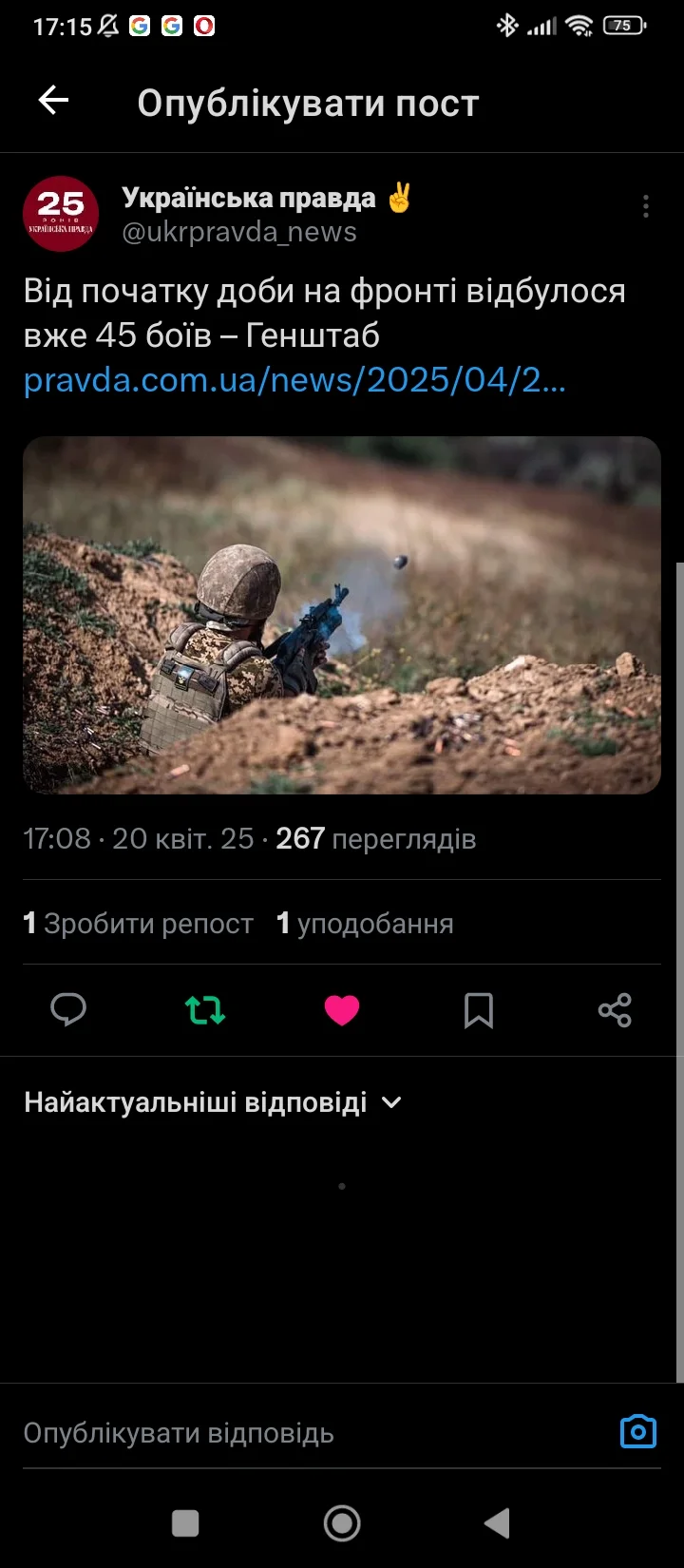Focus the Опублікувати відповідь reply field
The width and height of the screenshot is (684, 1568).
coord(285,1433)
